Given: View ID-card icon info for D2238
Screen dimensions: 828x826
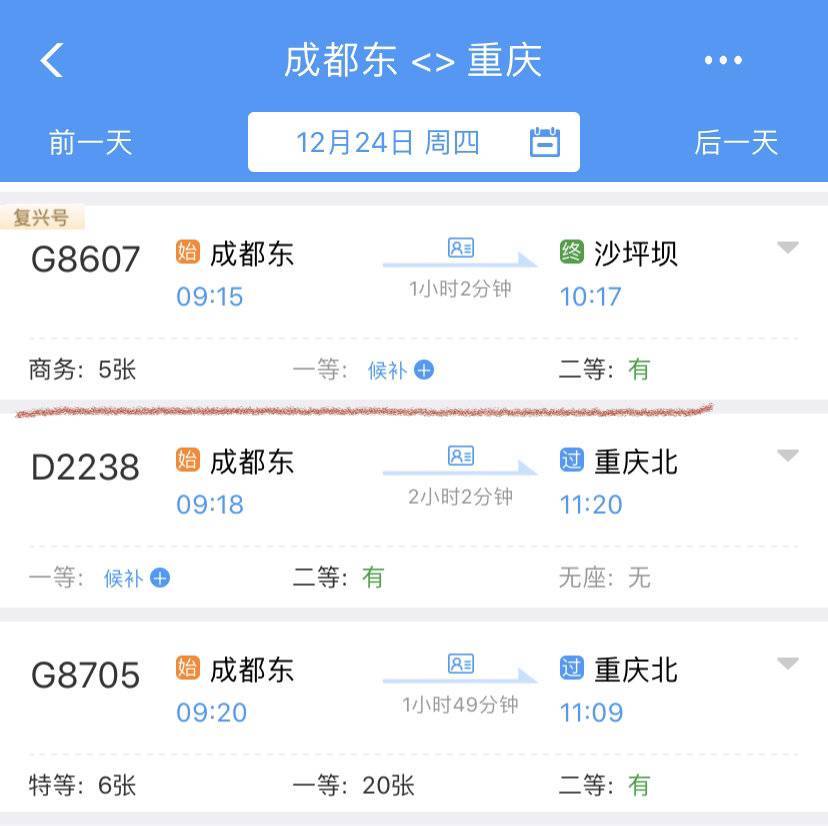Looking at the screenshot, I should point(461,456).
